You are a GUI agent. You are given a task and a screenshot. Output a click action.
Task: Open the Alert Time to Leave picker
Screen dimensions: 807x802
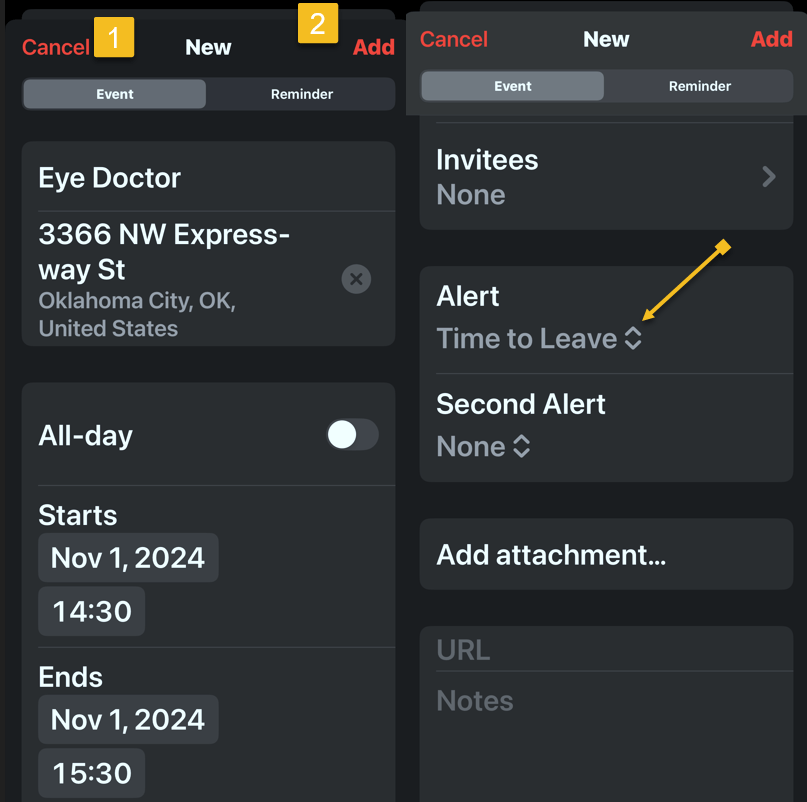(538, 339)
